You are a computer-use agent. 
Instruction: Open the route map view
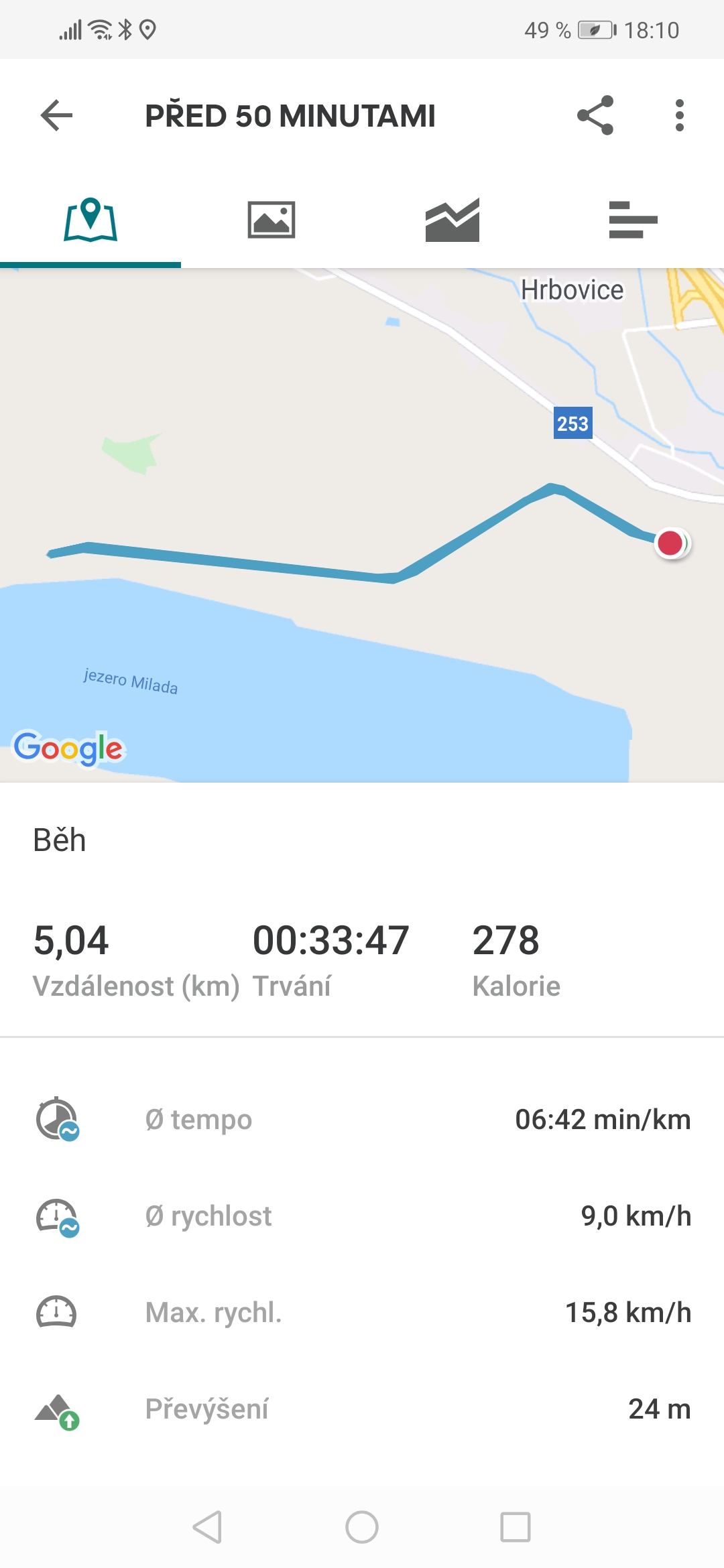coord(362,525)
